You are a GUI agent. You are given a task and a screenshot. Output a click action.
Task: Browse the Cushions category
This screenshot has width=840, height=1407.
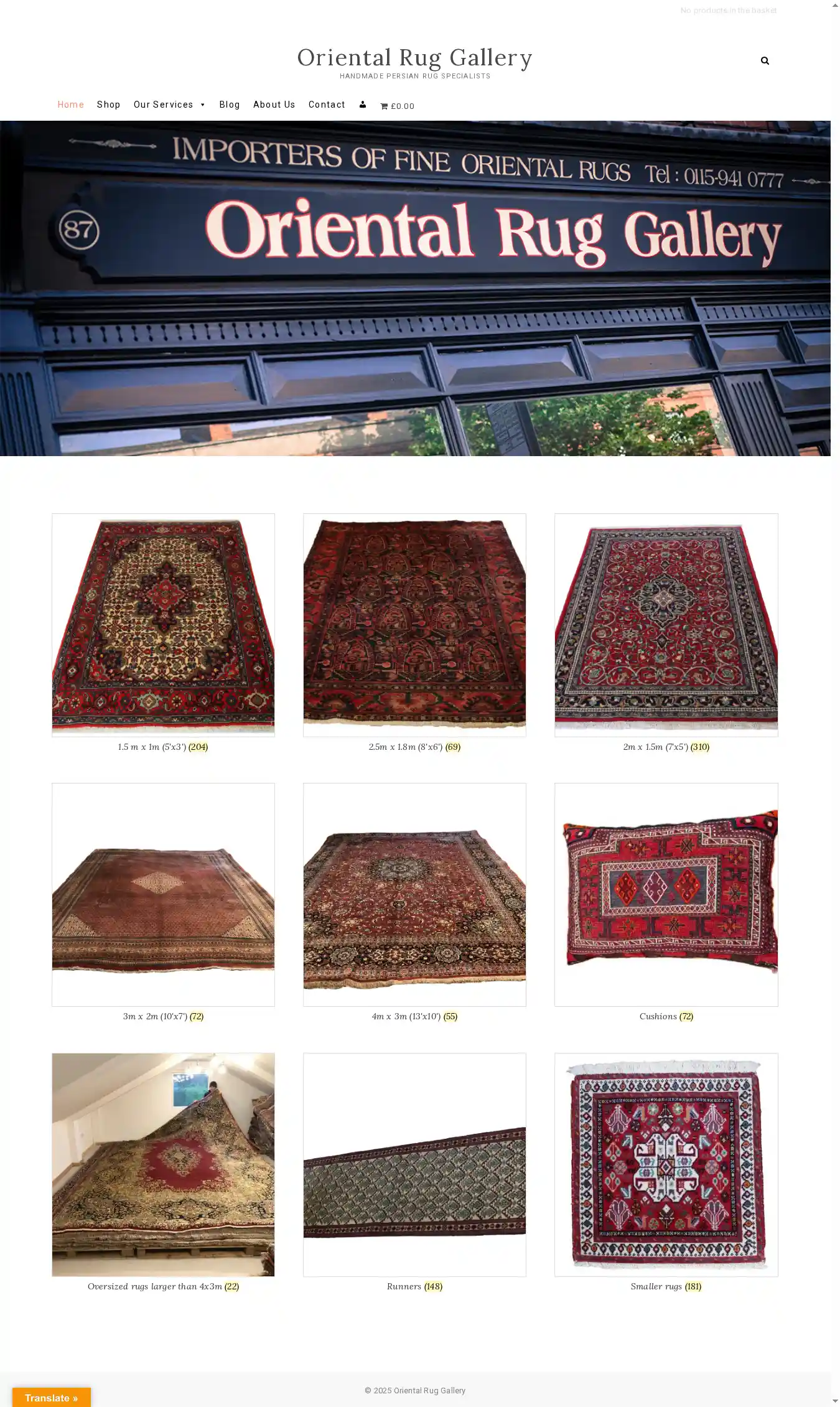(666, 894)
